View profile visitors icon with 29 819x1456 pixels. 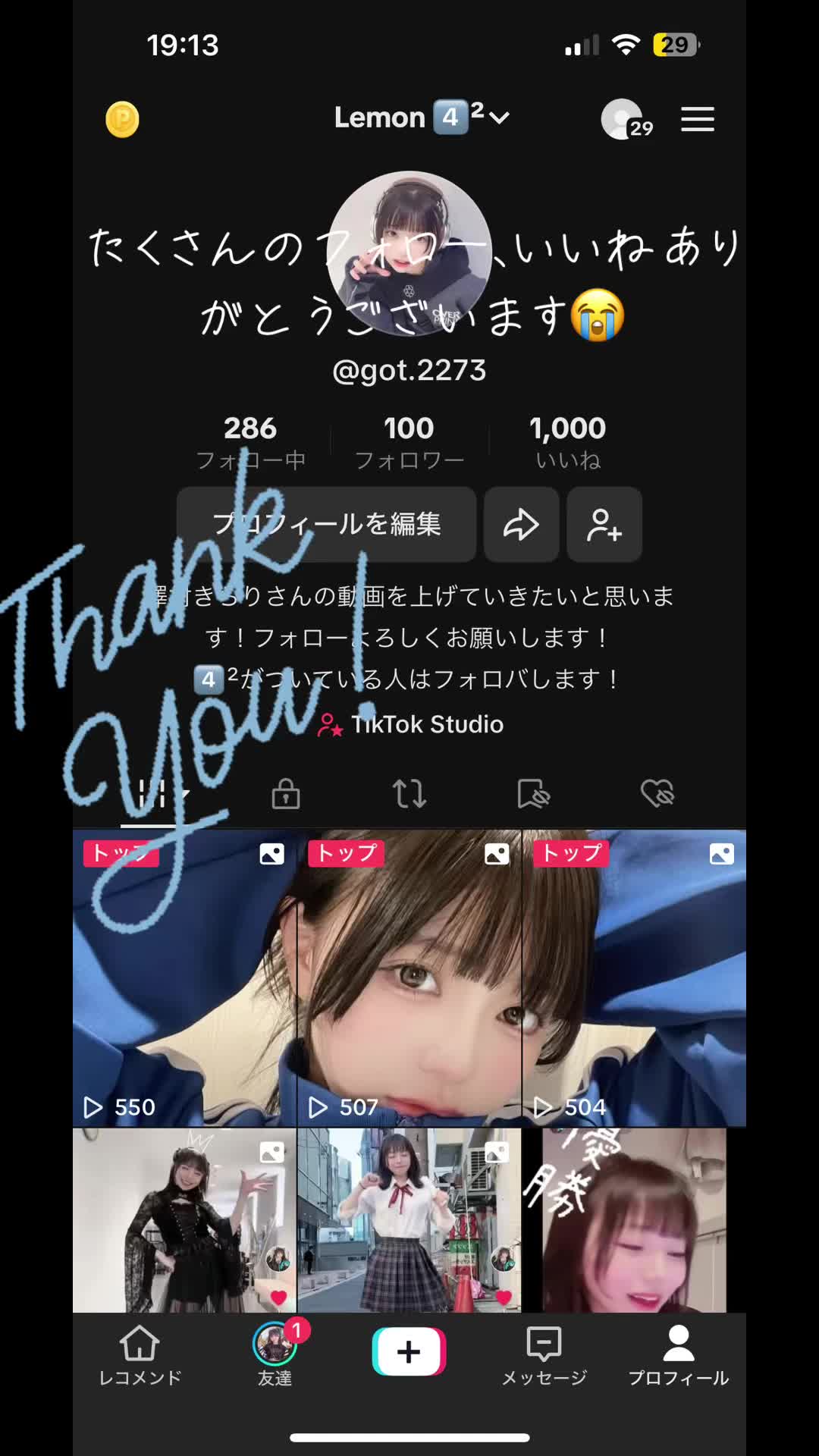click(x=625, y=120)
